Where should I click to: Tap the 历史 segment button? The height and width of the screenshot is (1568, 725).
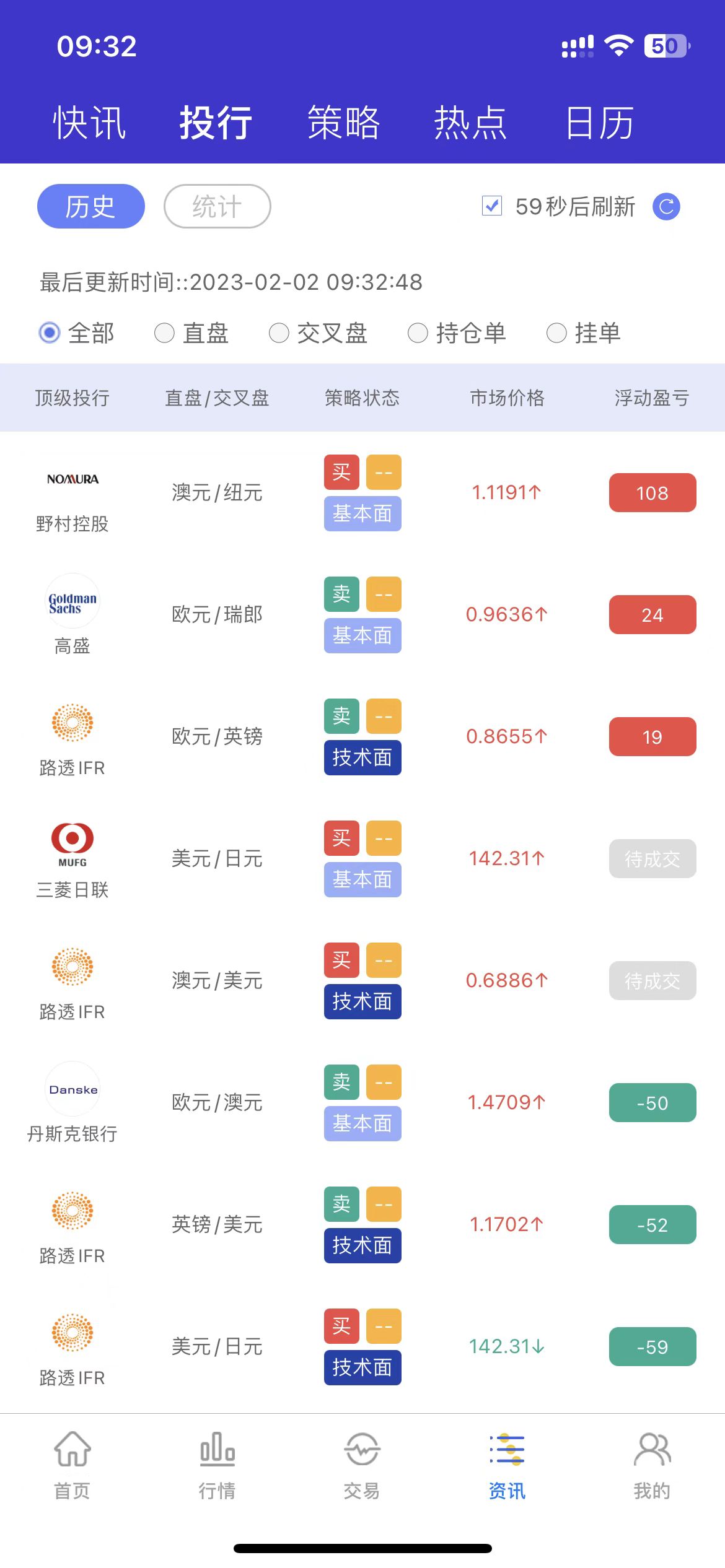(x=90, y=206)
